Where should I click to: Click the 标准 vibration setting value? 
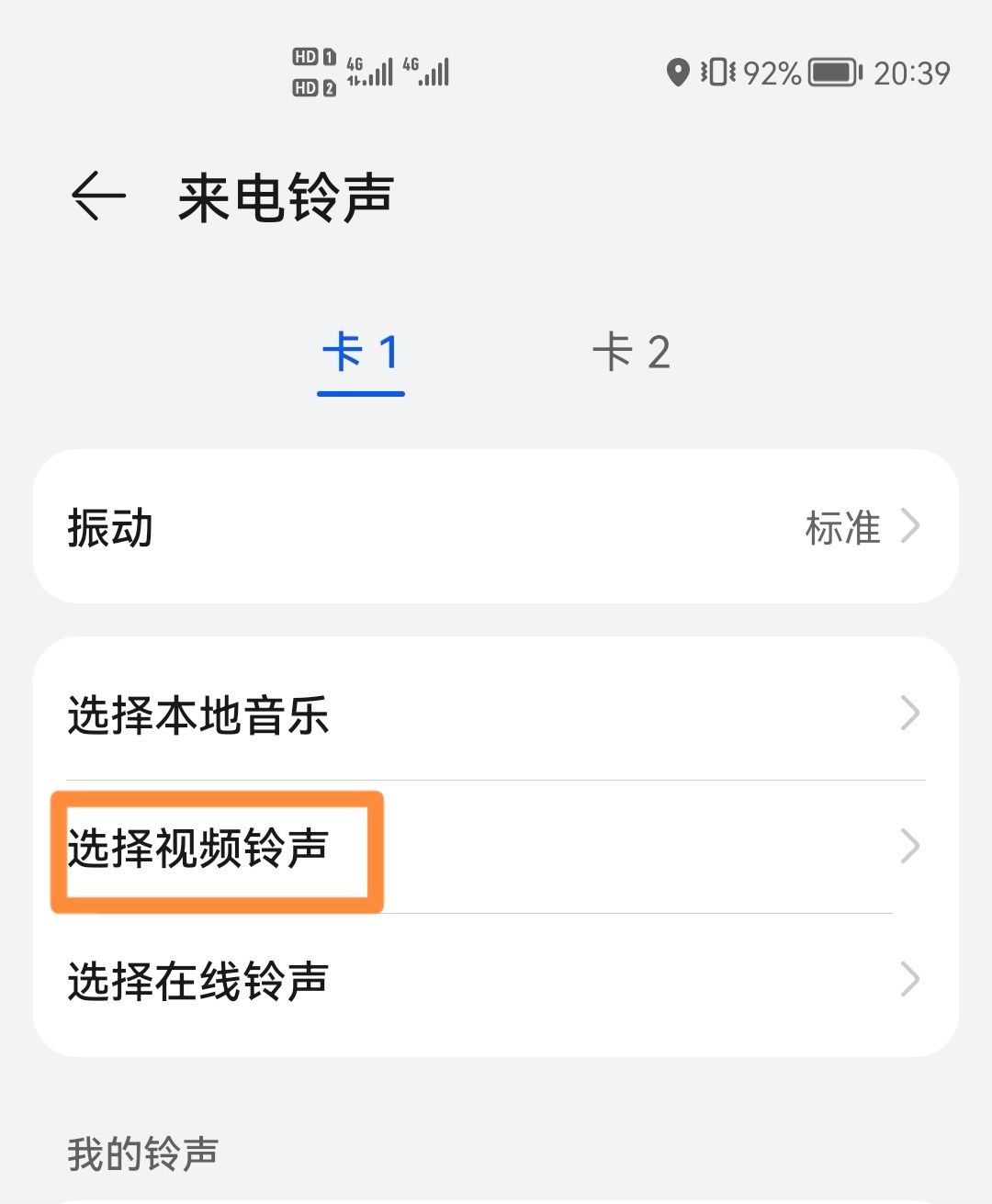[x=842, y=526]
